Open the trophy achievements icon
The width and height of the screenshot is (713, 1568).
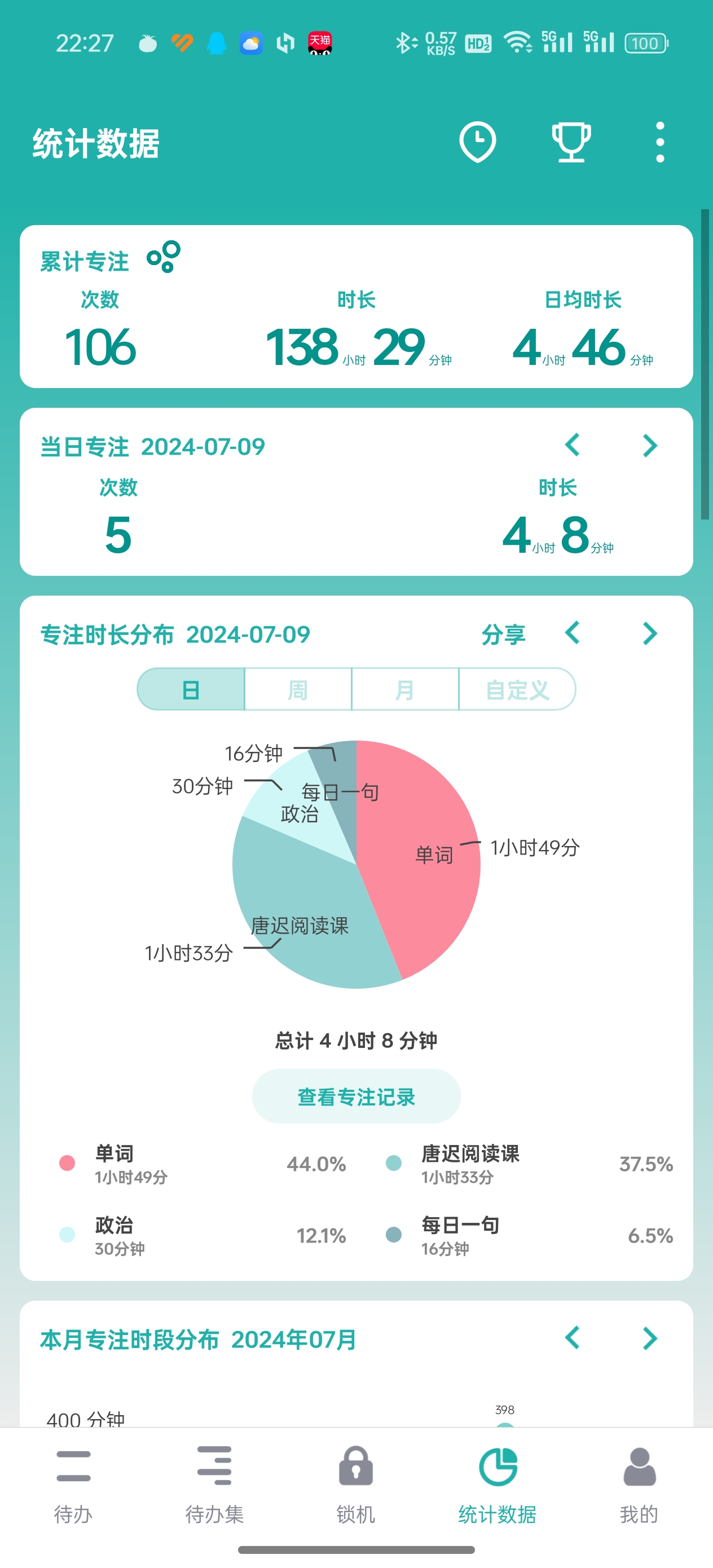point(570,143)
